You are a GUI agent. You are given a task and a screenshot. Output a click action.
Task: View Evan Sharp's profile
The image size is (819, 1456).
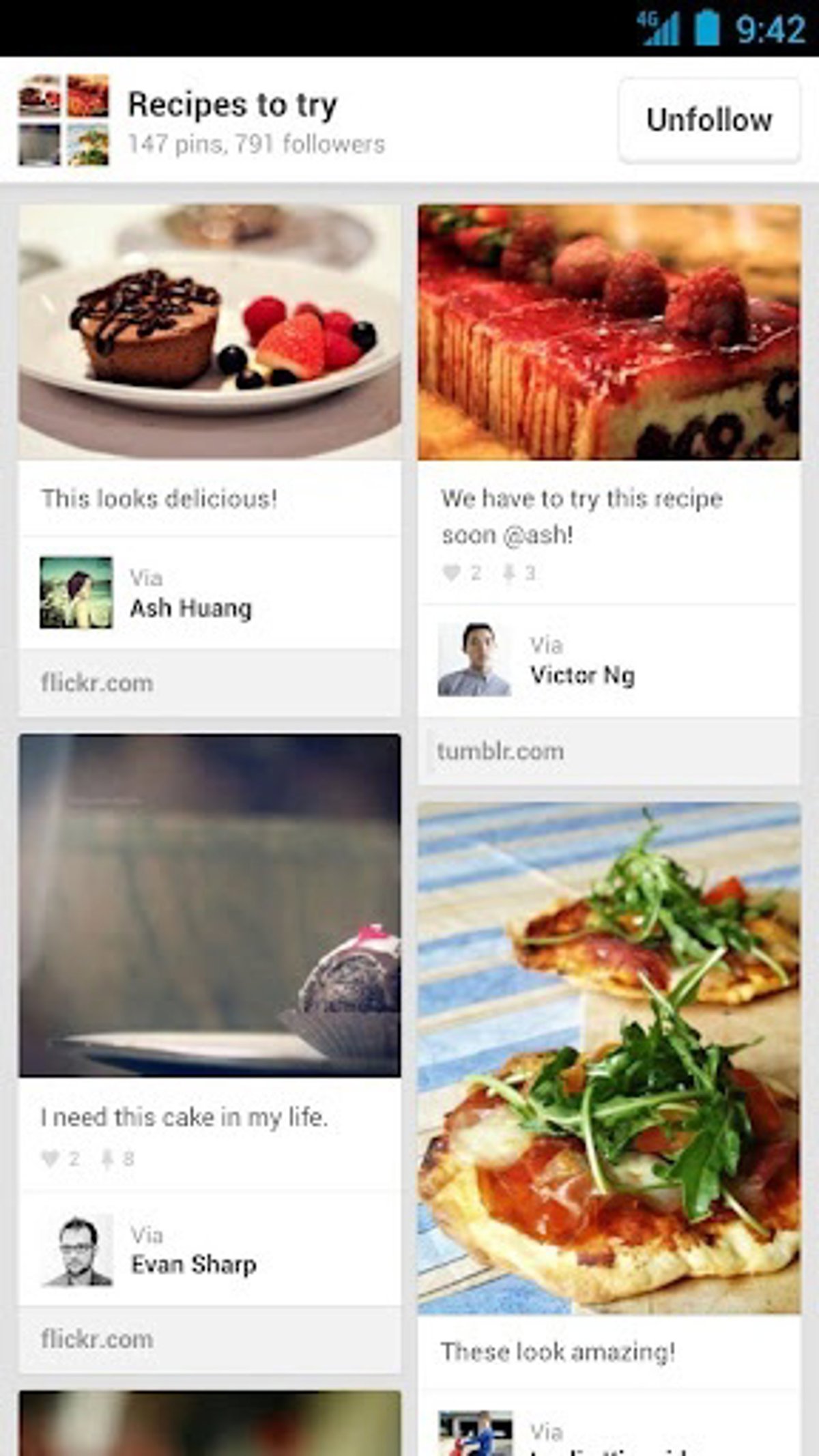coord(194,1264)
